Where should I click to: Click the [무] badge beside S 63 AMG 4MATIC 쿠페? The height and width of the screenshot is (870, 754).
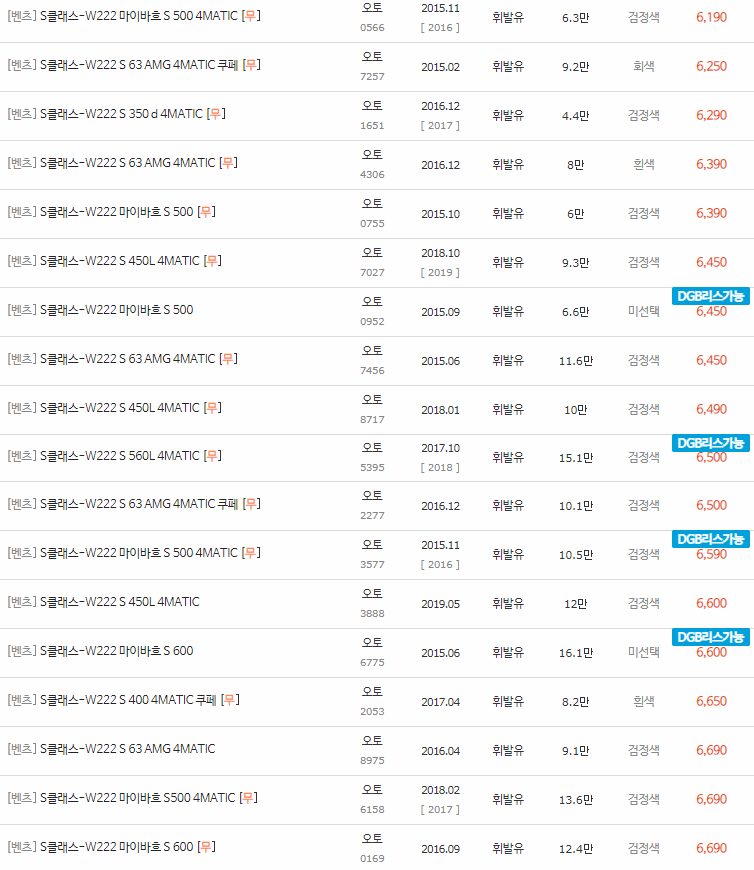coord(253,66)
